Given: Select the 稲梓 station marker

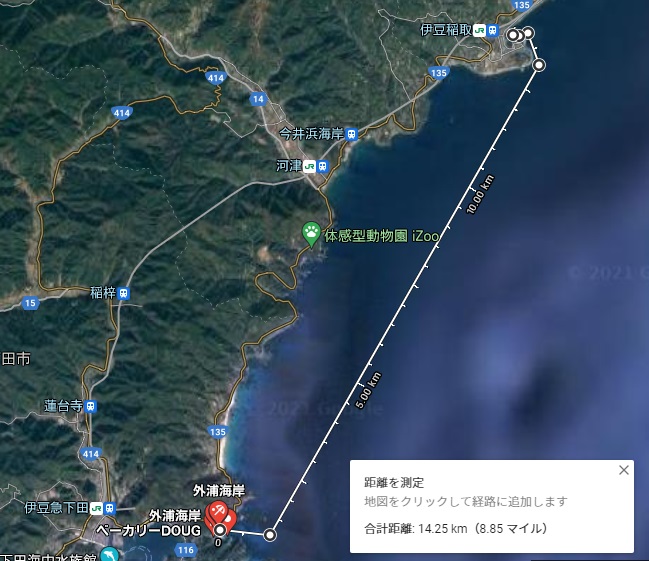Looking at the screenshot, I should pos(124,293).
